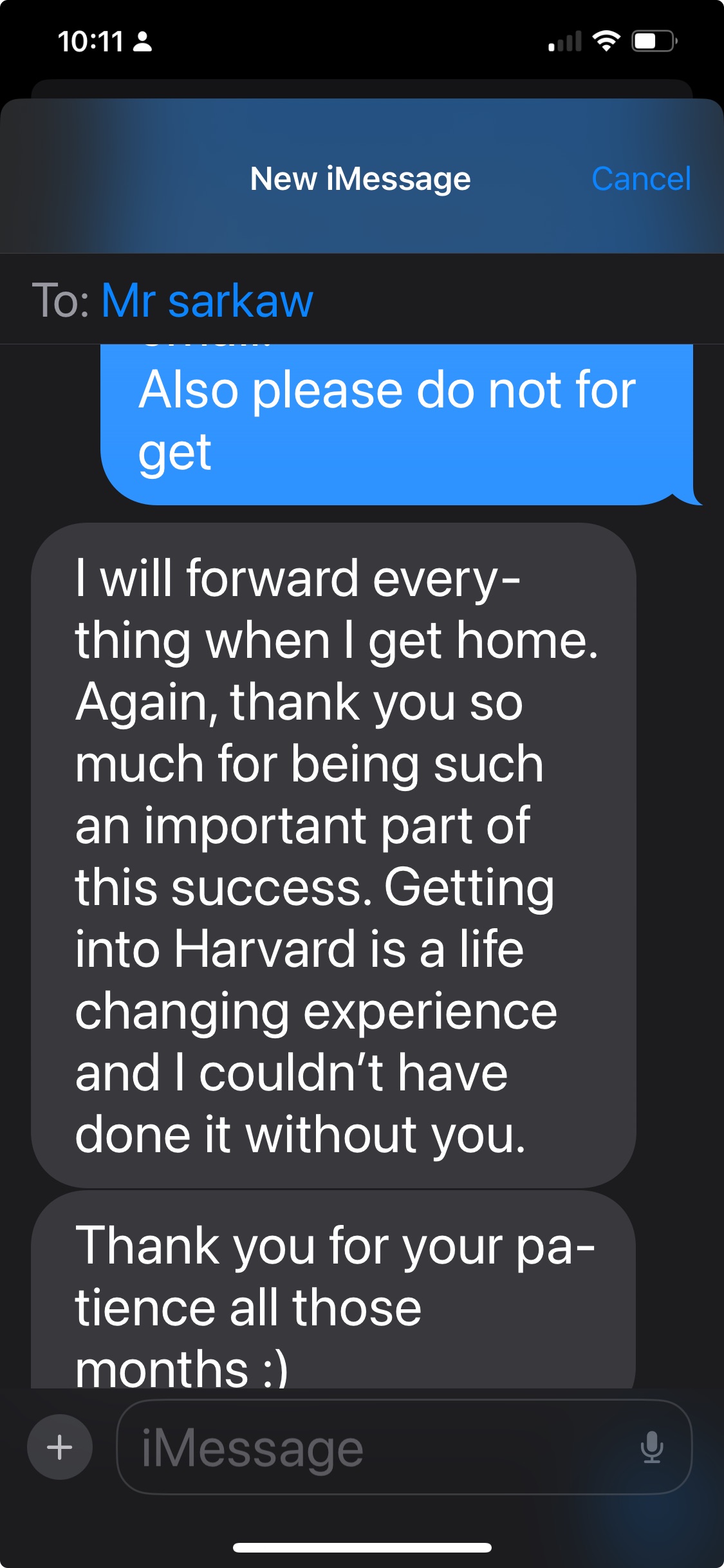The width and height of the screenshot is (724, 1568).
Task: Focus the iMessage text field
Action: 404,1447
